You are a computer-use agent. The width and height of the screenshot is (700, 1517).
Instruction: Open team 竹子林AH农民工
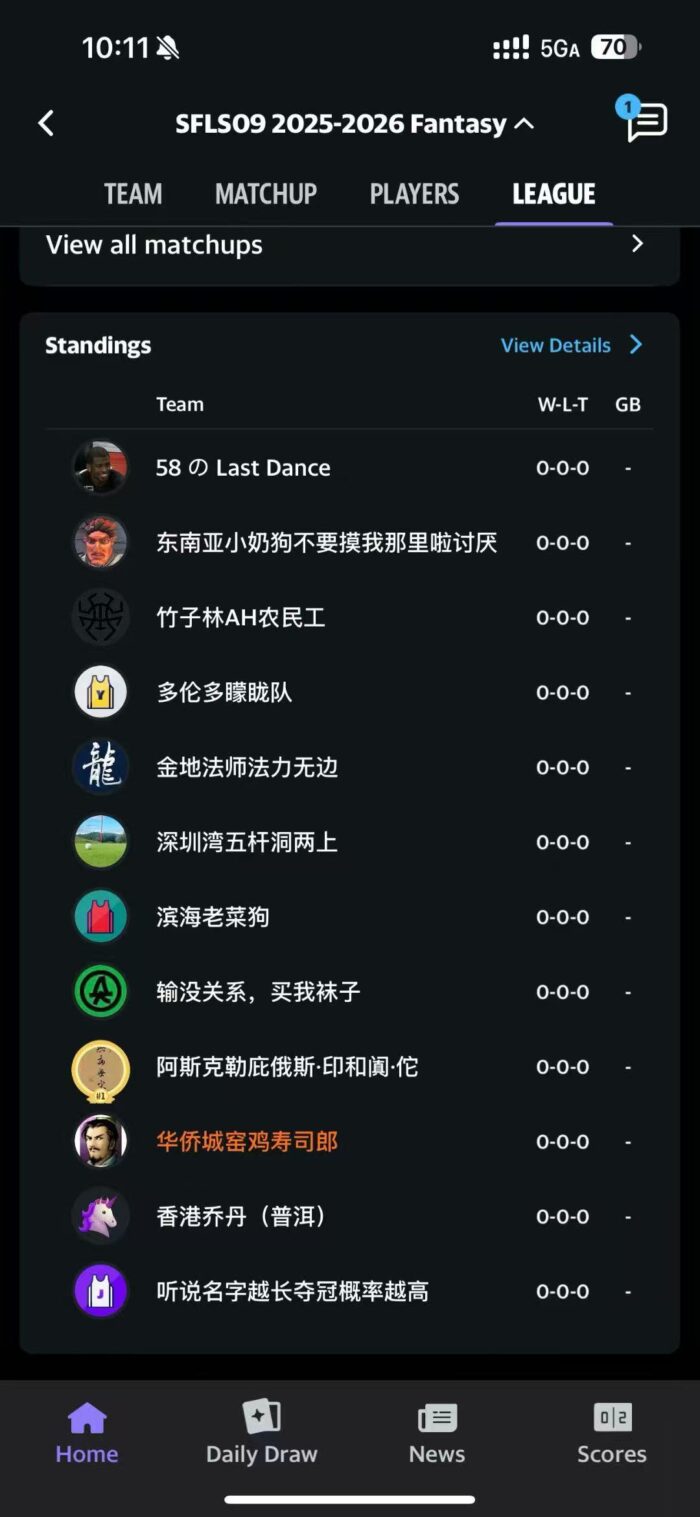240,618
